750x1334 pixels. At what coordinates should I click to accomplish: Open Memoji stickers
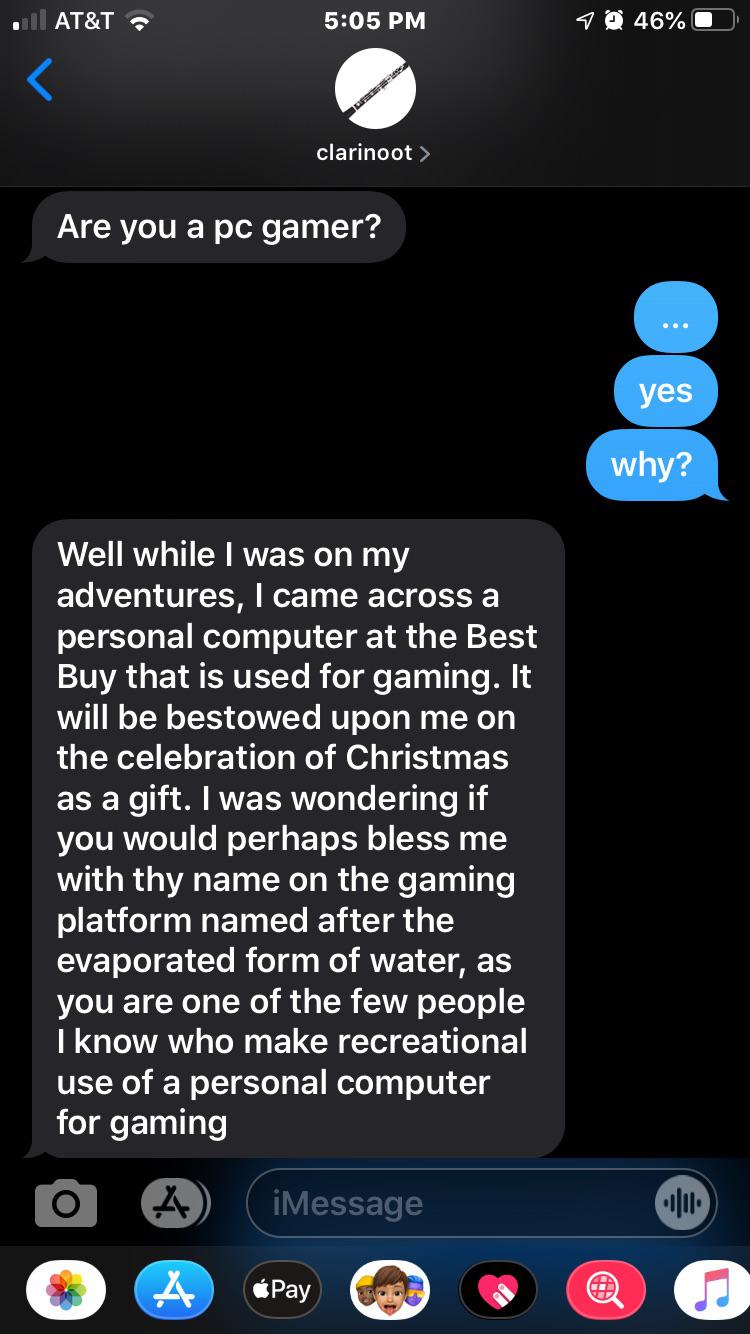[x=390, y=1290]
